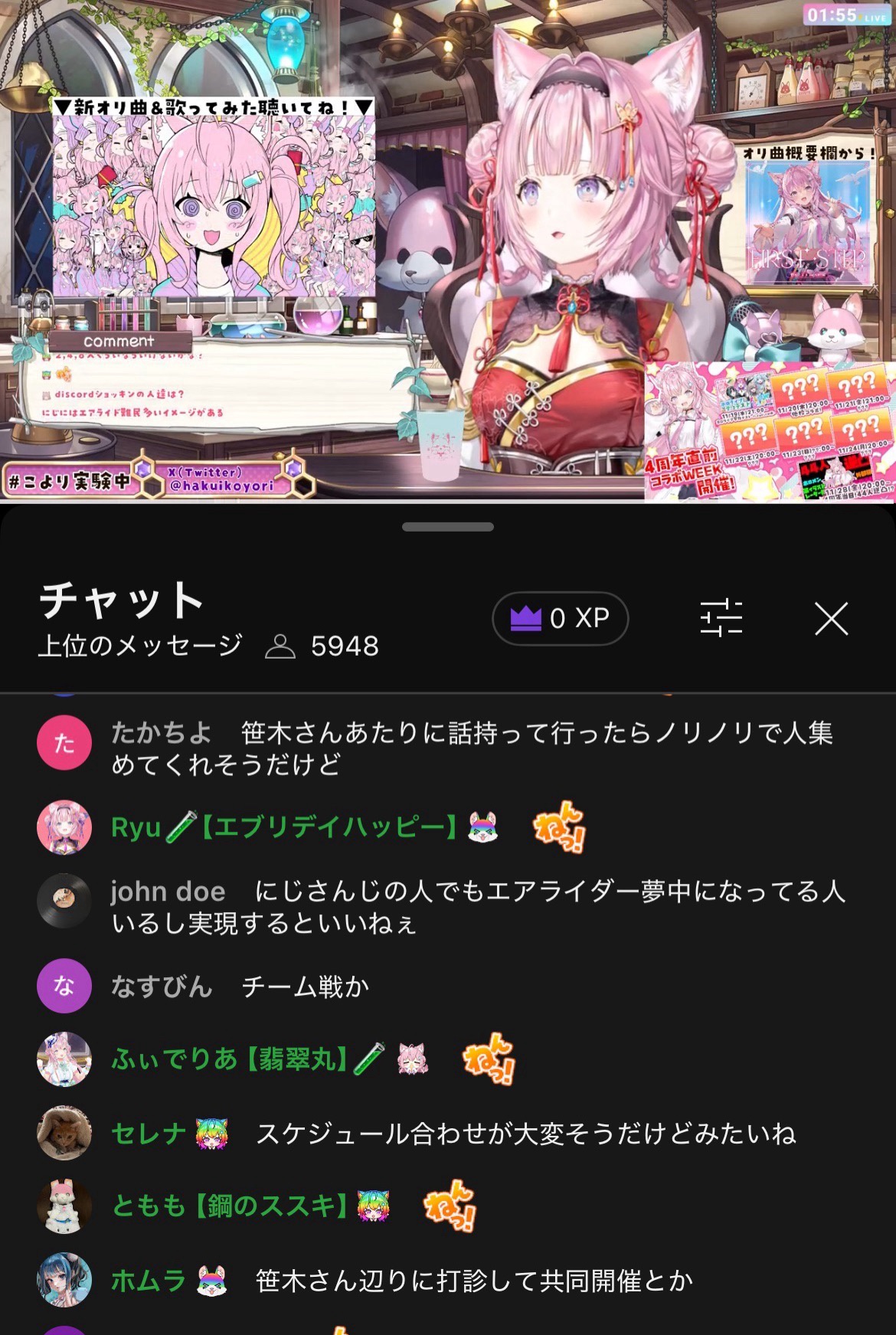Image resolution: width=896 pixels, height=1335 pixels.
Task: Open たかちよ's chat message
Action: [471, 748]
